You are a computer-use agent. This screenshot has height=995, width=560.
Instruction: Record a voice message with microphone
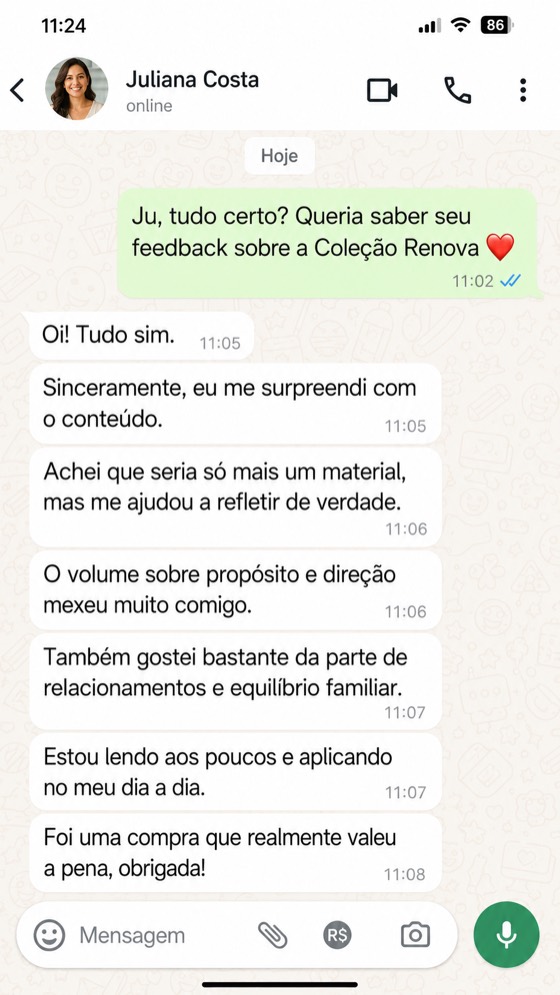[506, 934]
